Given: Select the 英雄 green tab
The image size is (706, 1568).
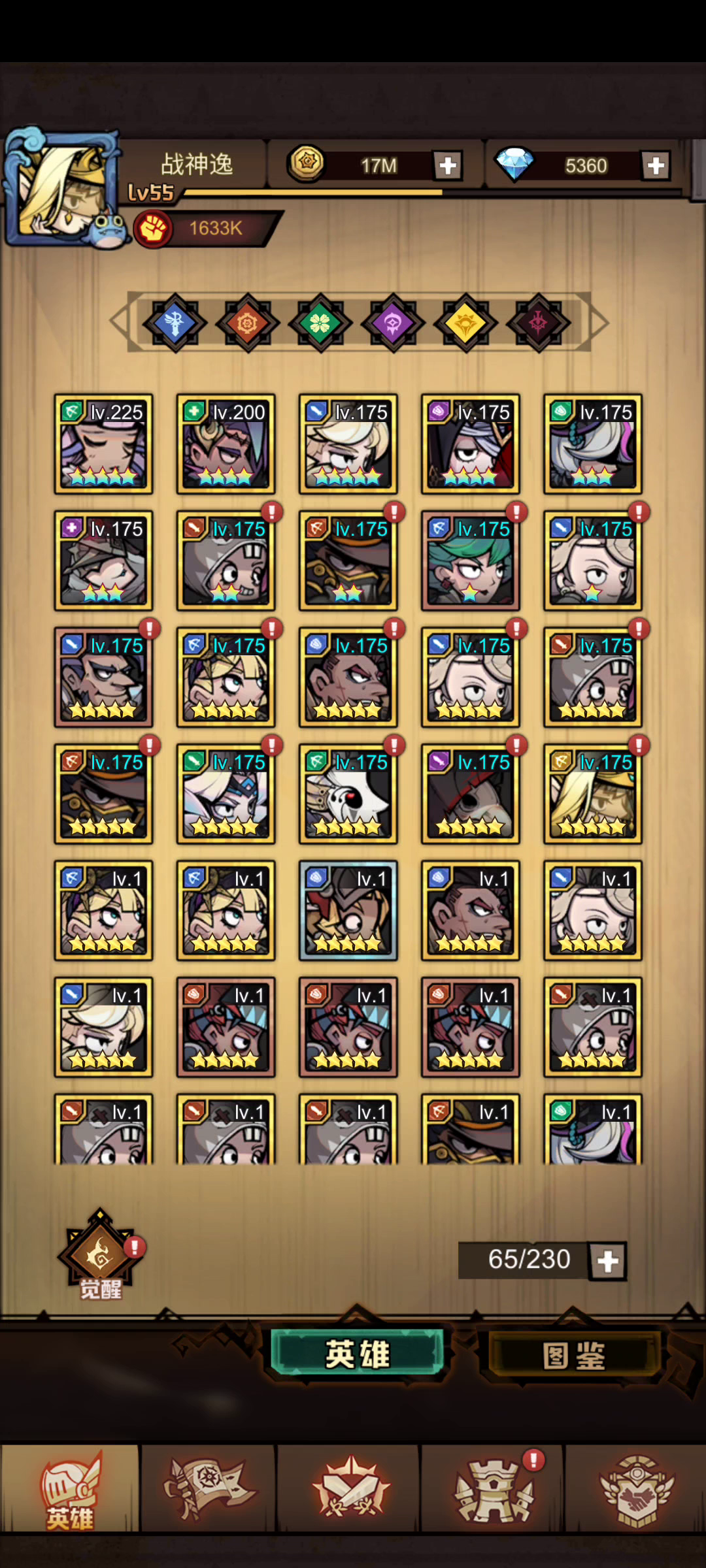Looking at the screenshot, I should (357, 1353).
